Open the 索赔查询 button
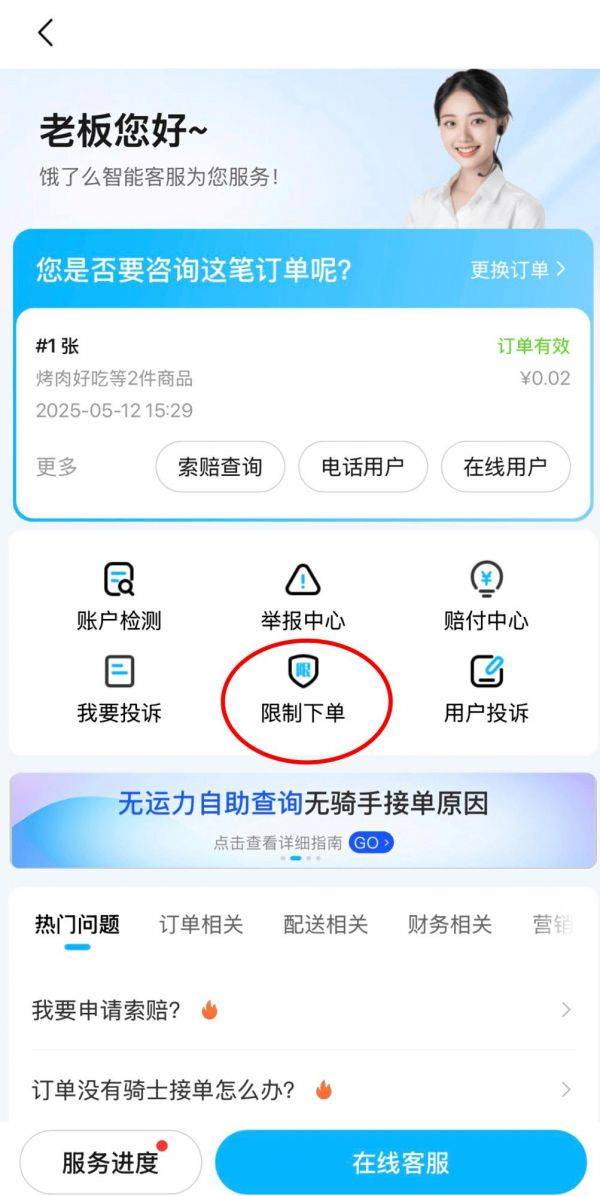Image resolution: width=600 pixels, height=1196 pixels. tap(220, 467)
